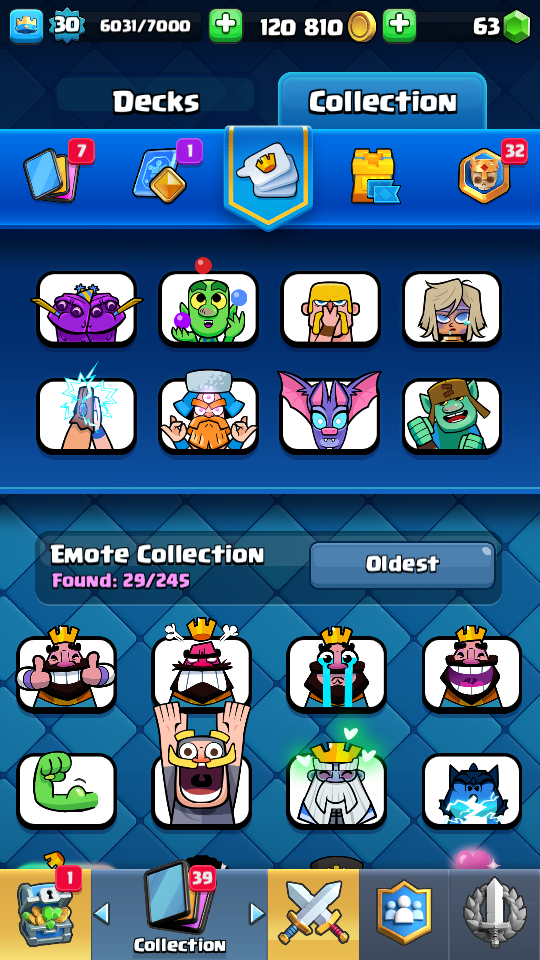Open the King level 30 profile badge

(x=26, y=26)
